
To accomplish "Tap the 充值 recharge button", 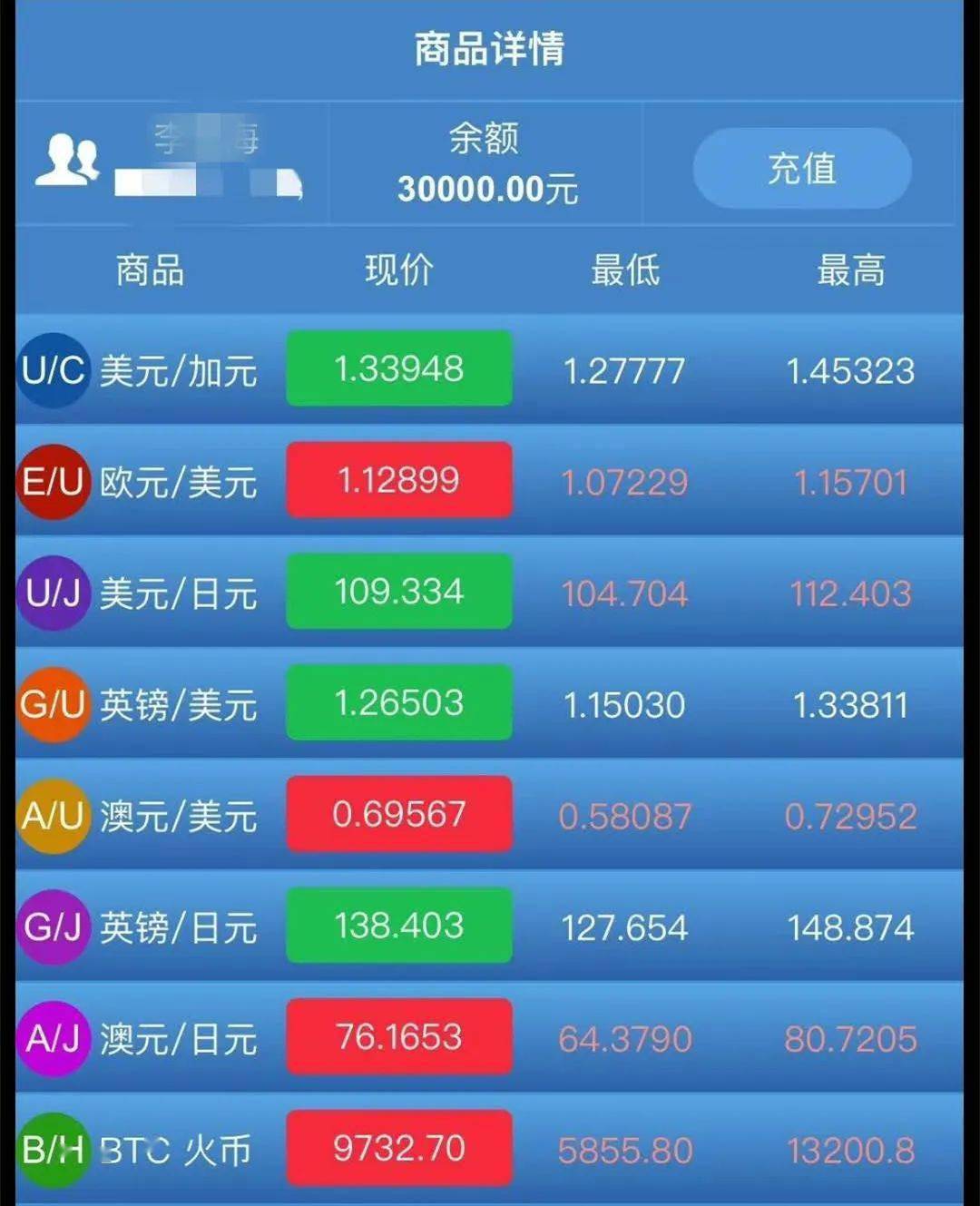I will pos(801,169).
